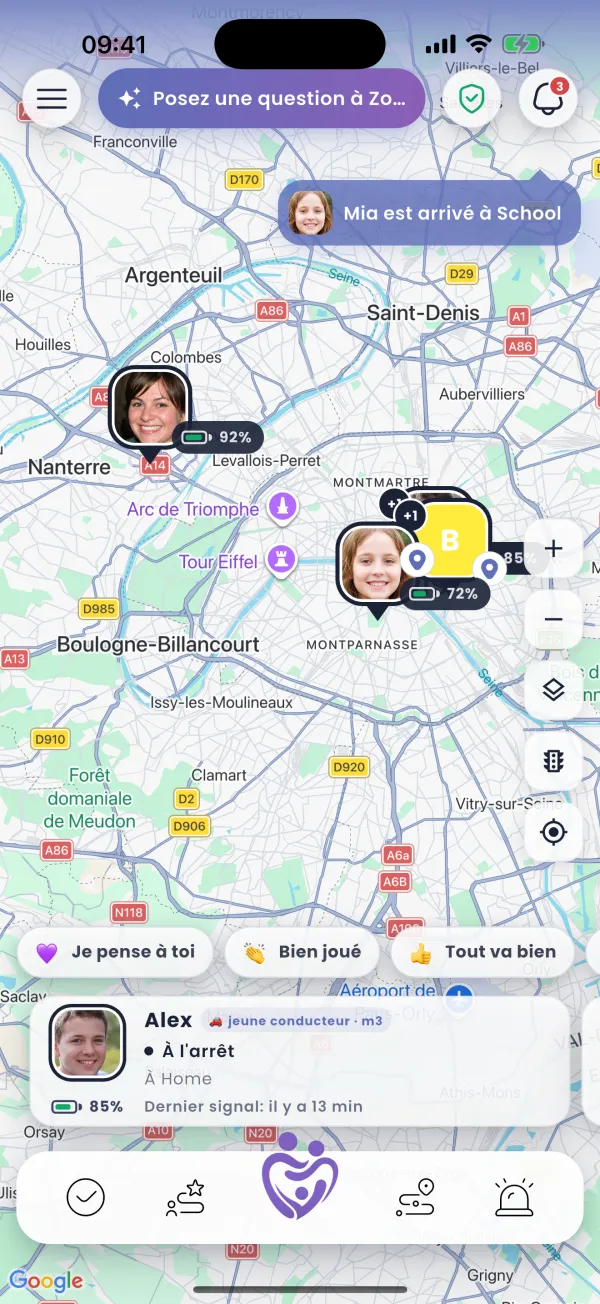The width and height of the screenshot is (600, 1304).
Task: Zoom in on the map with plus
Action: (553, 549)
